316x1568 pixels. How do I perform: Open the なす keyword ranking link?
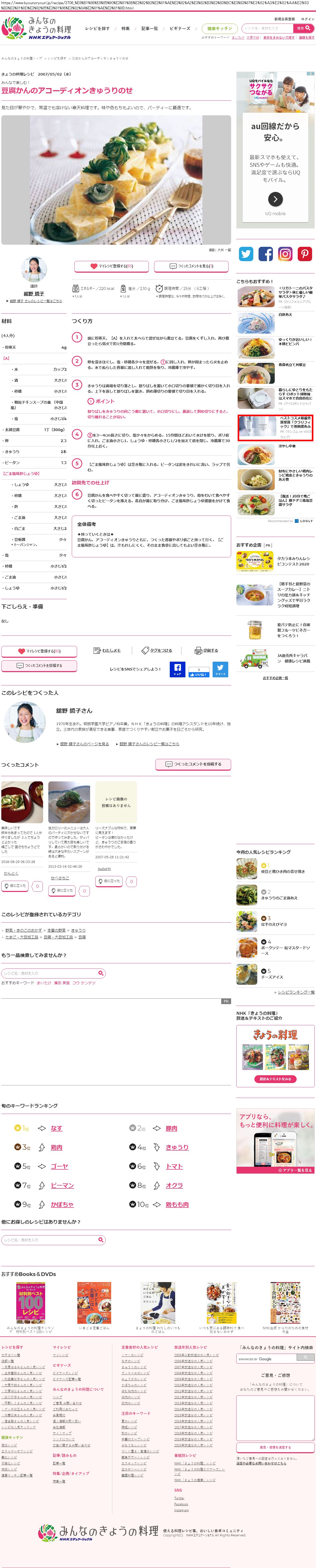tap(56, 1128)
